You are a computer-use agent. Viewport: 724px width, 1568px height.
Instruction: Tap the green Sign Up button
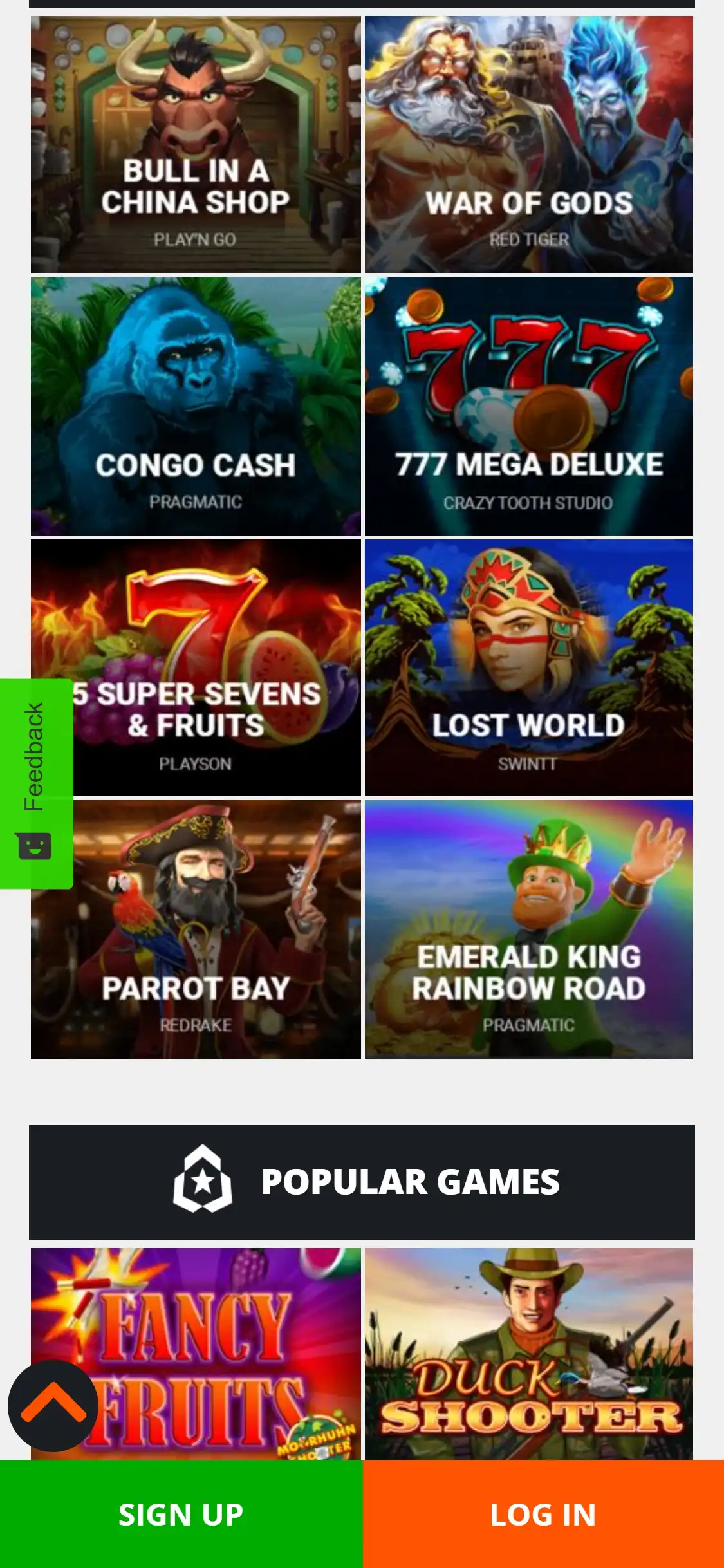point(181,1514)
